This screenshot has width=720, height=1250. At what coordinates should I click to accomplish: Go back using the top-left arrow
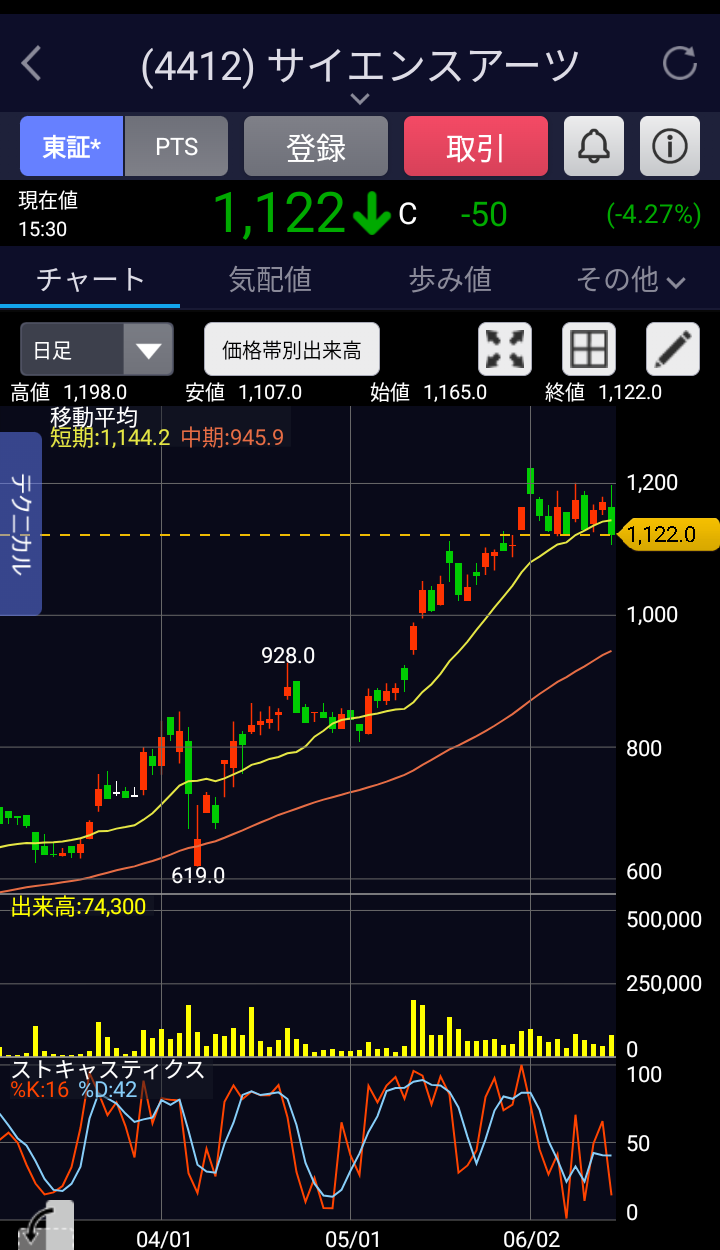[32, 64]
